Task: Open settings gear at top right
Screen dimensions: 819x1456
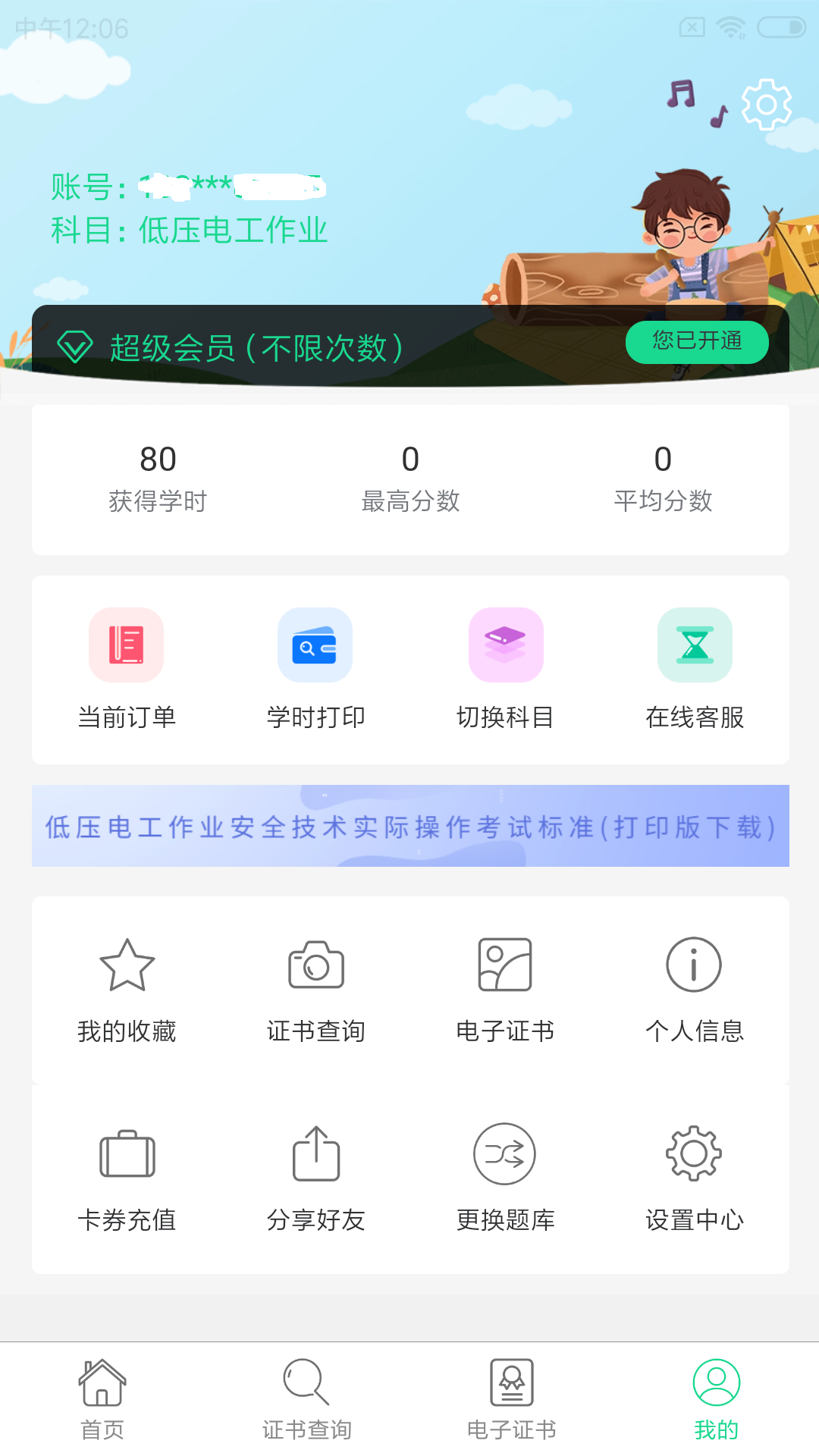Action: (768, 104)
